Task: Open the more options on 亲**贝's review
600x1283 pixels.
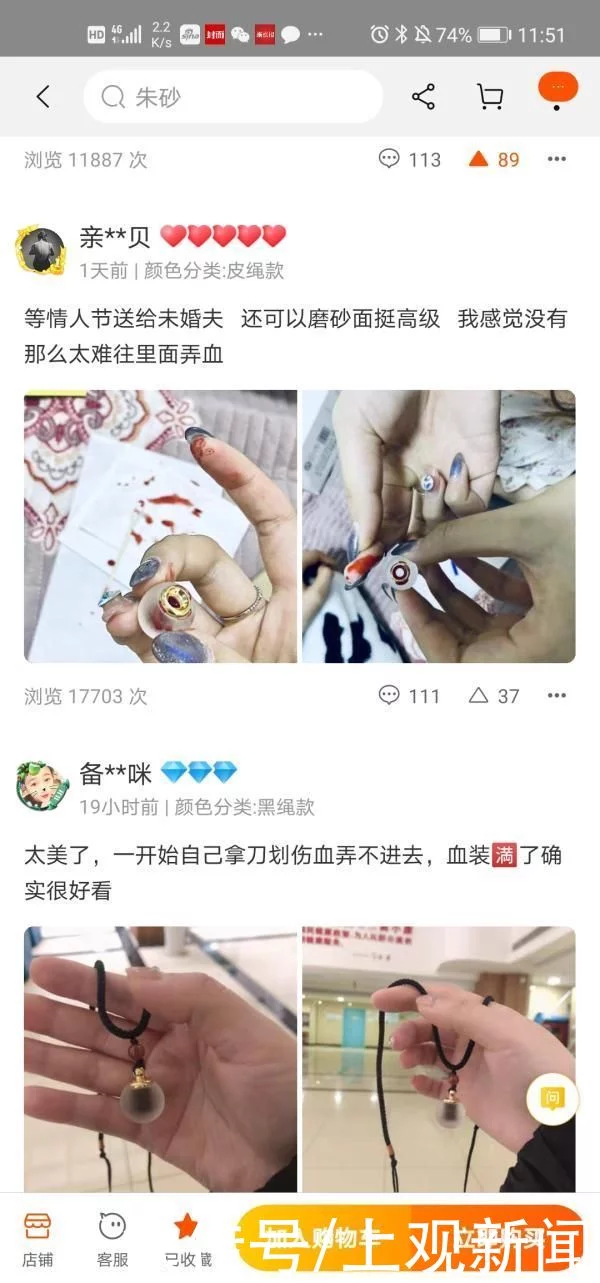Action: click(x=557, y=696)
